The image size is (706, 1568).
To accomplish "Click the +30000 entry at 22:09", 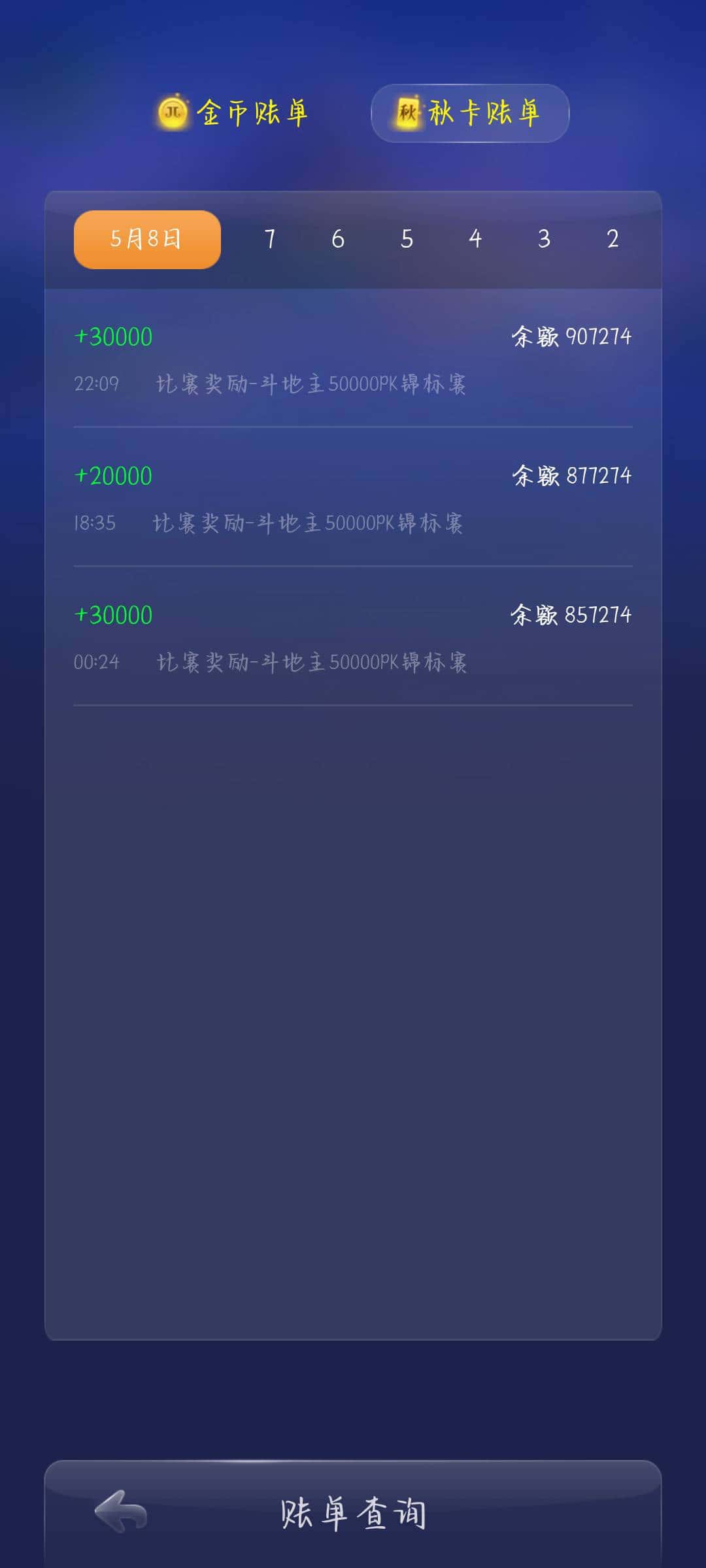I will (x=112, y=336).
